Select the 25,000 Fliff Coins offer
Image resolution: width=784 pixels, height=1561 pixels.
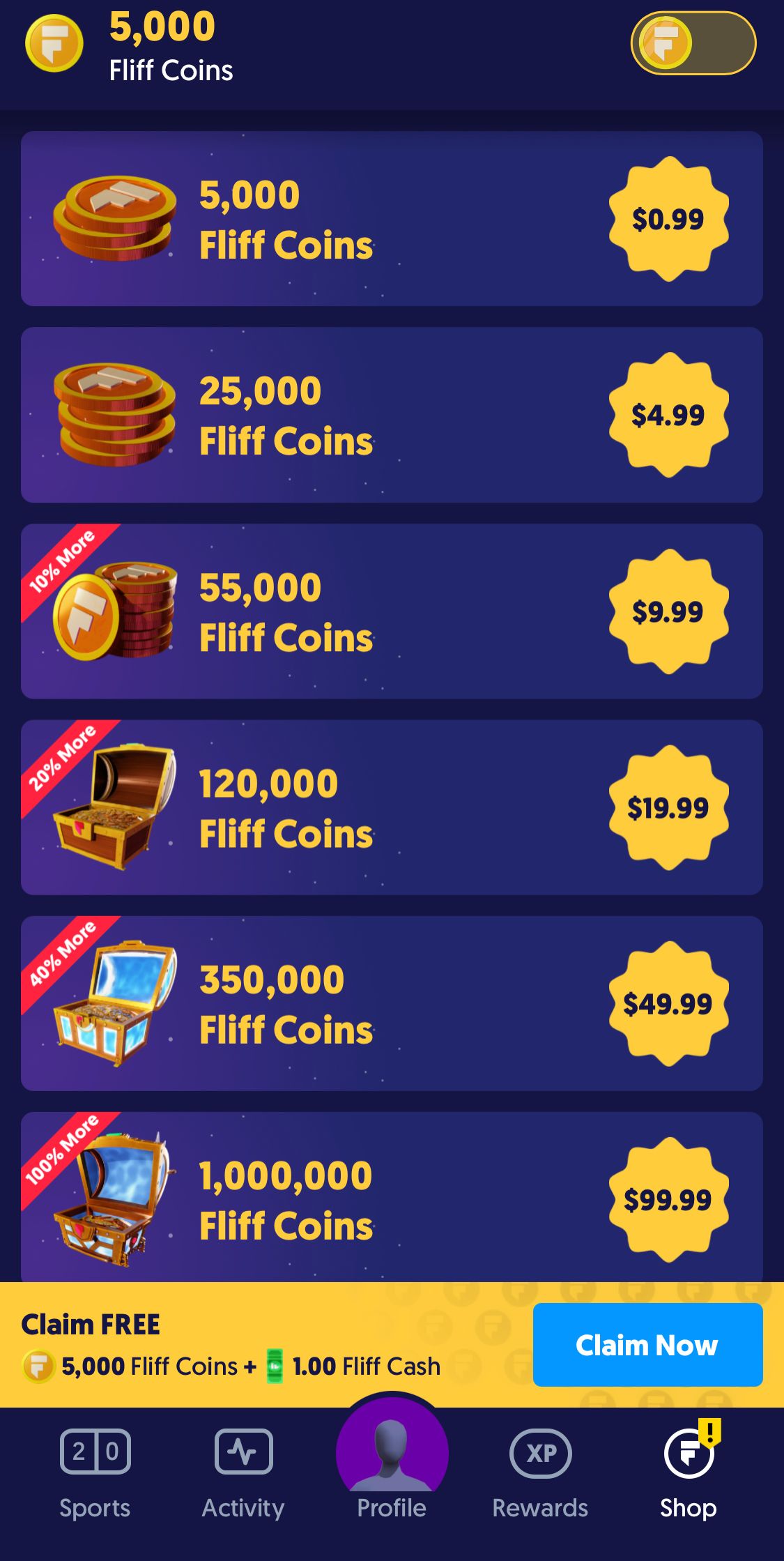click(392, 415)
